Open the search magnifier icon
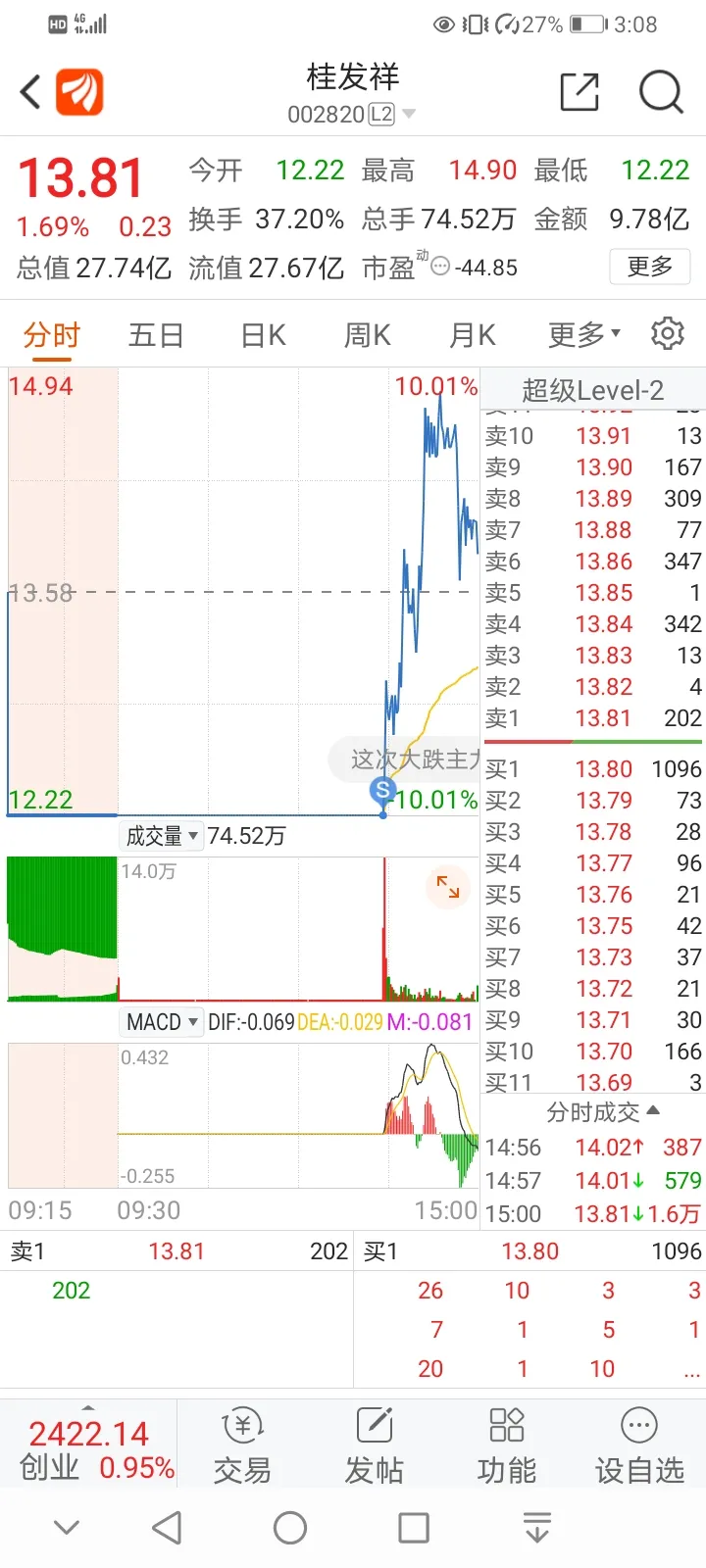The width and height of the screenshot is (706, 1568). pos(661,93)
